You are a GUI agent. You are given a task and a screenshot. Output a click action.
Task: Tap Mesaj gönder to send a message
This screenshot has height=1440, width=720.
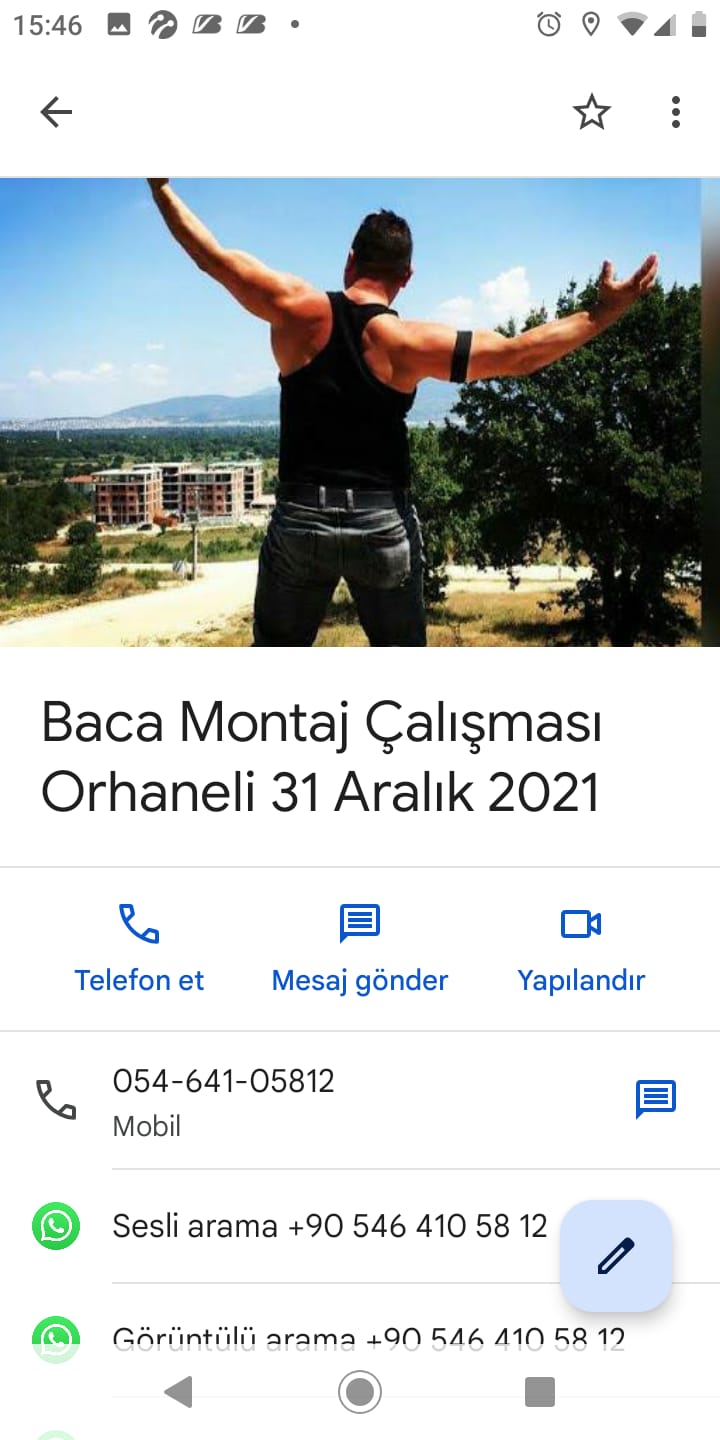(360, 947)
